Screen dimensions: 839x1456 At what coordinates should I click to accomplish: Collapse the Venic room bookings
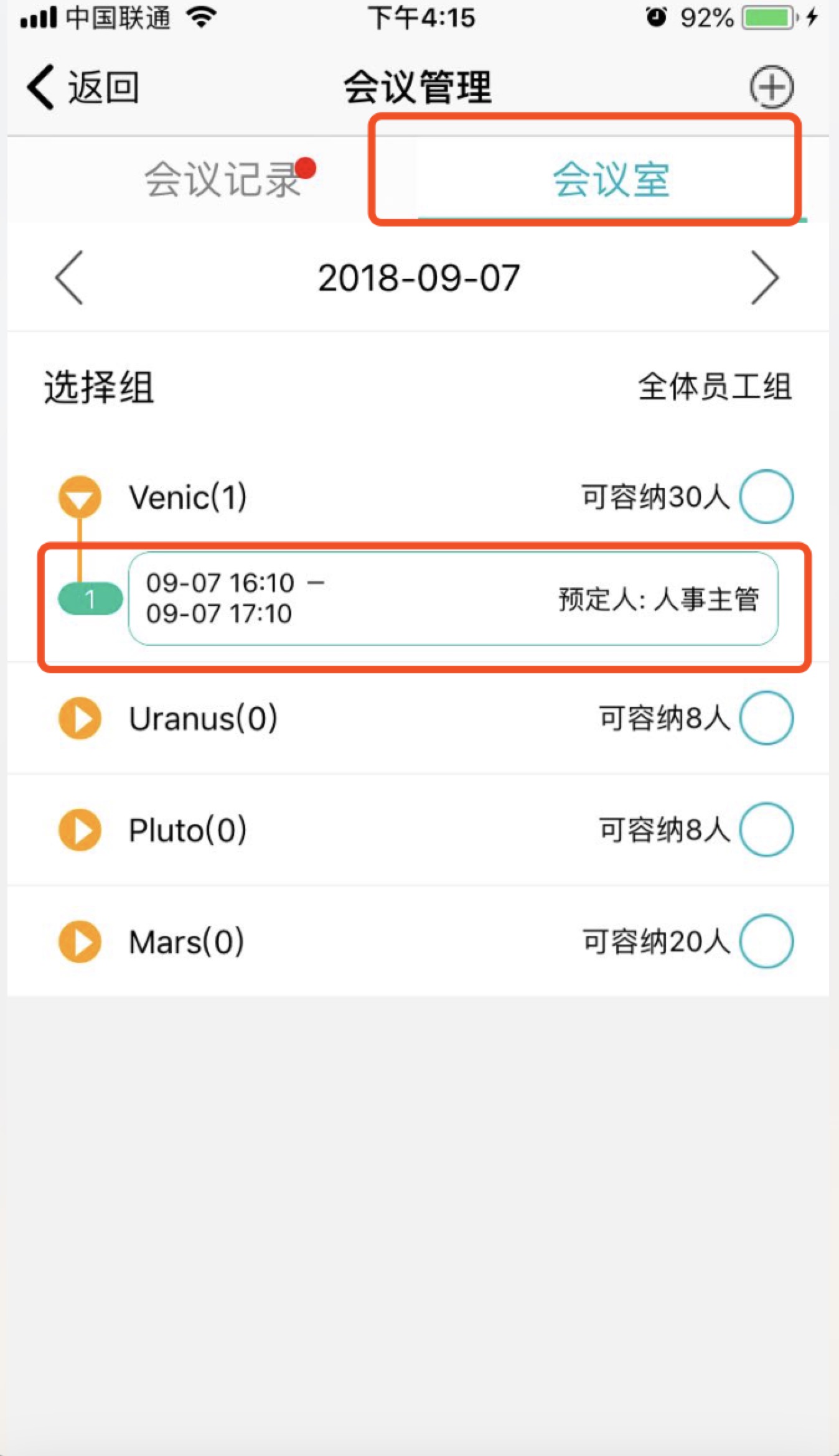(x=80, y=497)
